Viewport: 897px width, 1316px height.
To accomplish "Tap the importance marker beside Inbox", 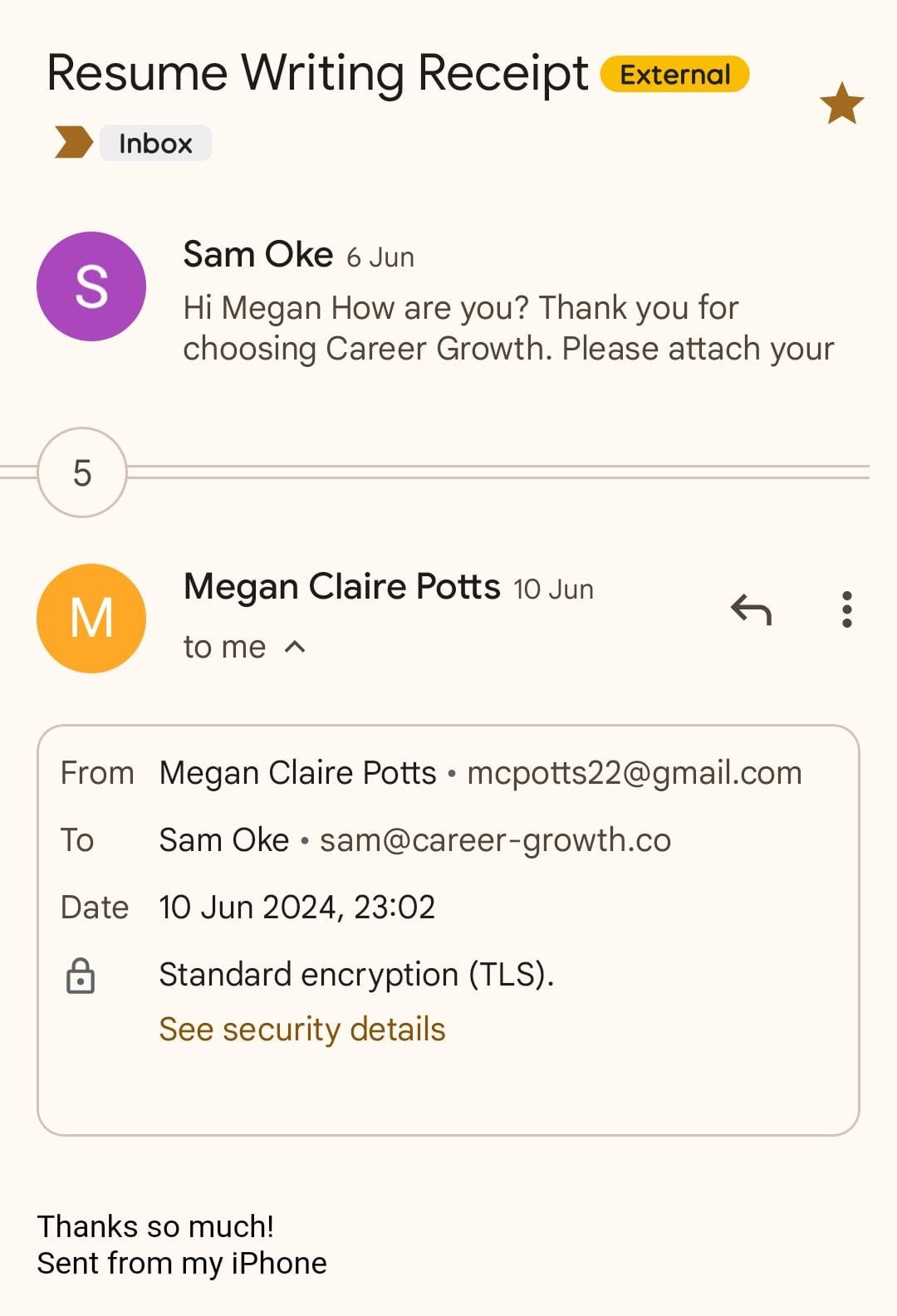I will coord(73,143).
